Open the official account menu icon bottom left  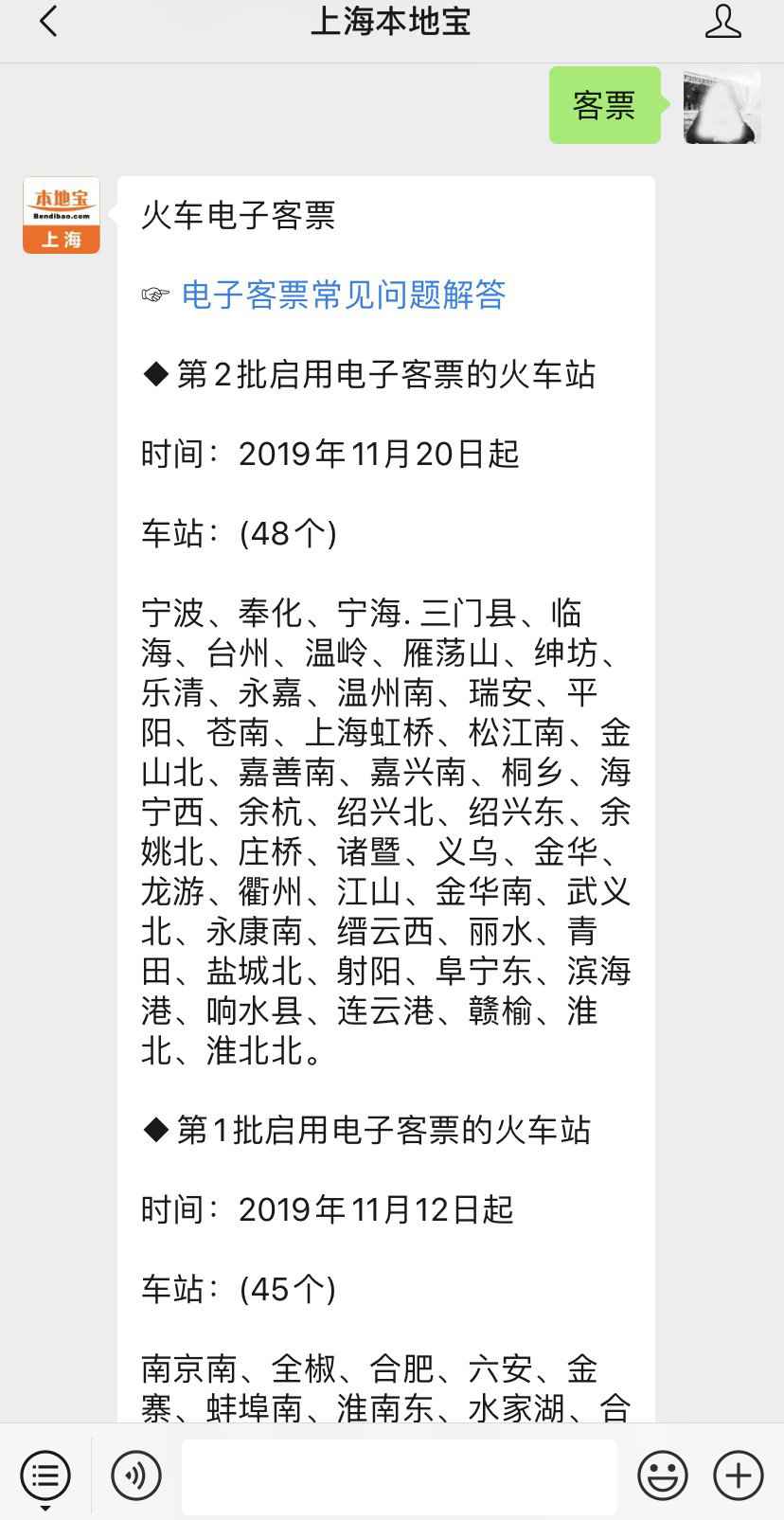[x=44, y=1475]
